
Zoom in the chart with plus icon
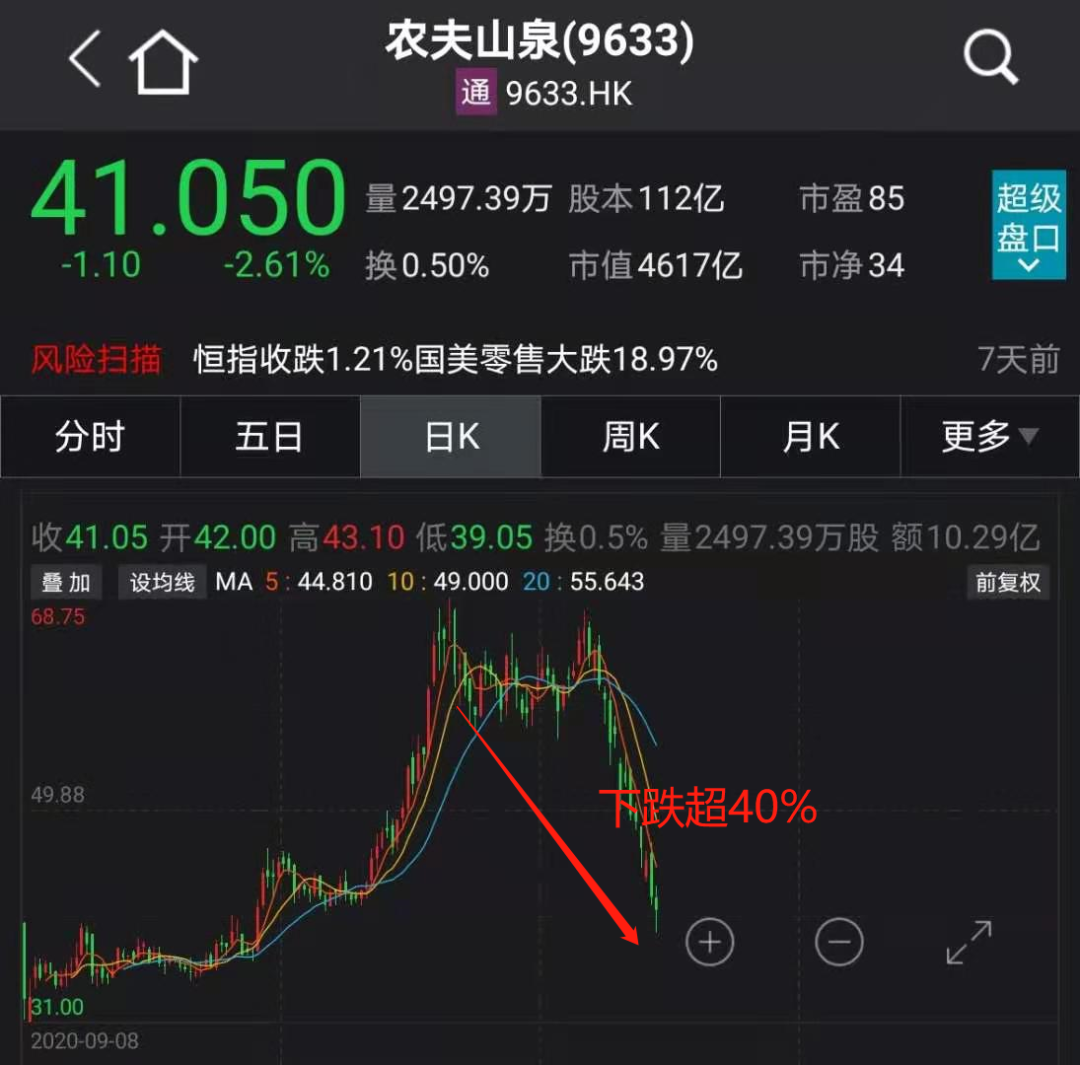click(x=710, y=942)
